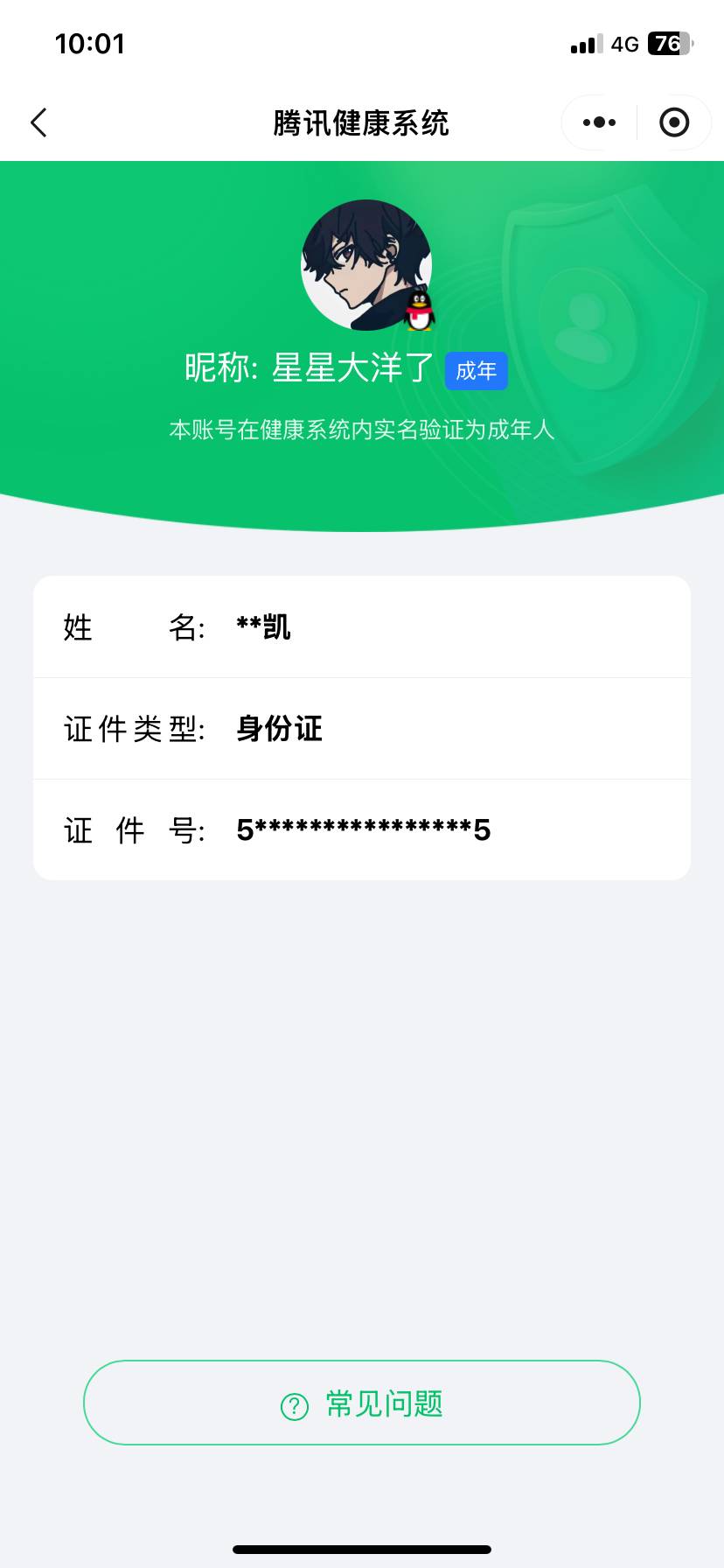Tap the 4G network status indicator
724x1568 pixels.
tap(626, 44)
